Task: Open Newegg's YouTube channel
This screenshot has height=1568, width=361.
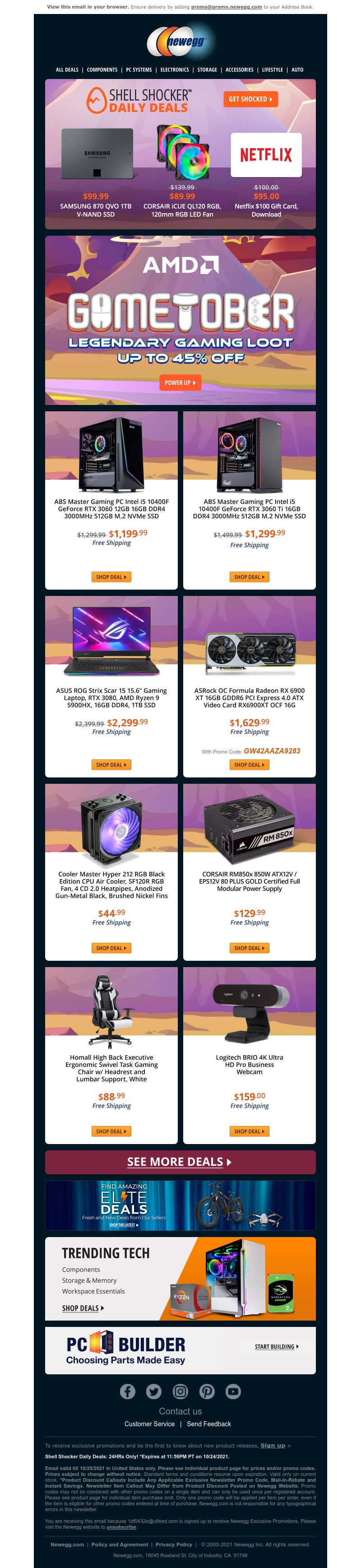Action: click(x=233, y=1391)
